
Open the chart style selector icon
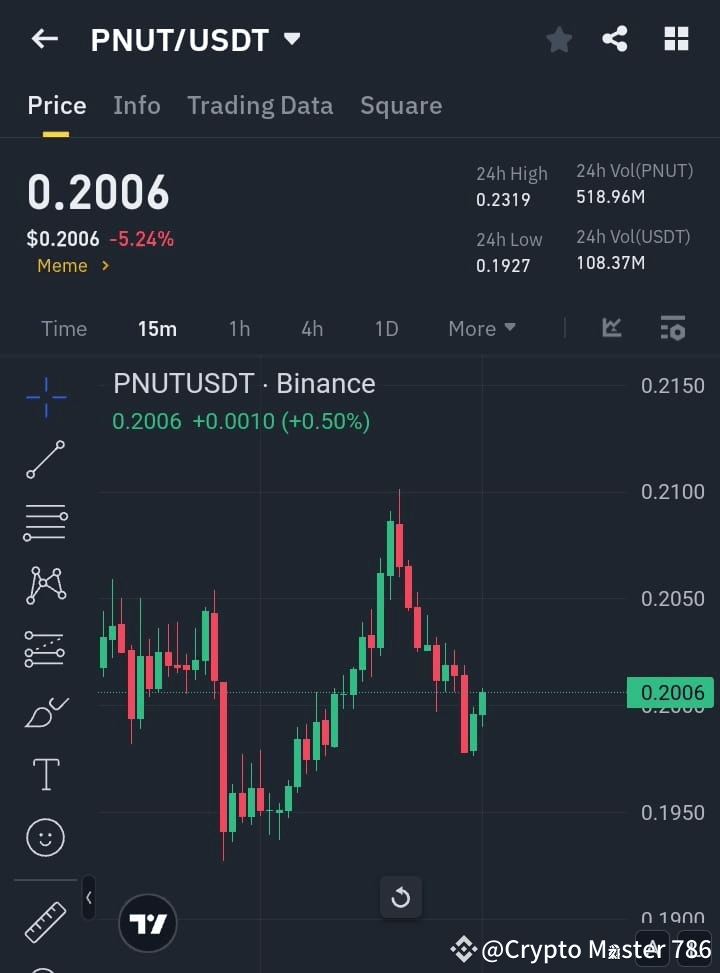pos(611,328)
